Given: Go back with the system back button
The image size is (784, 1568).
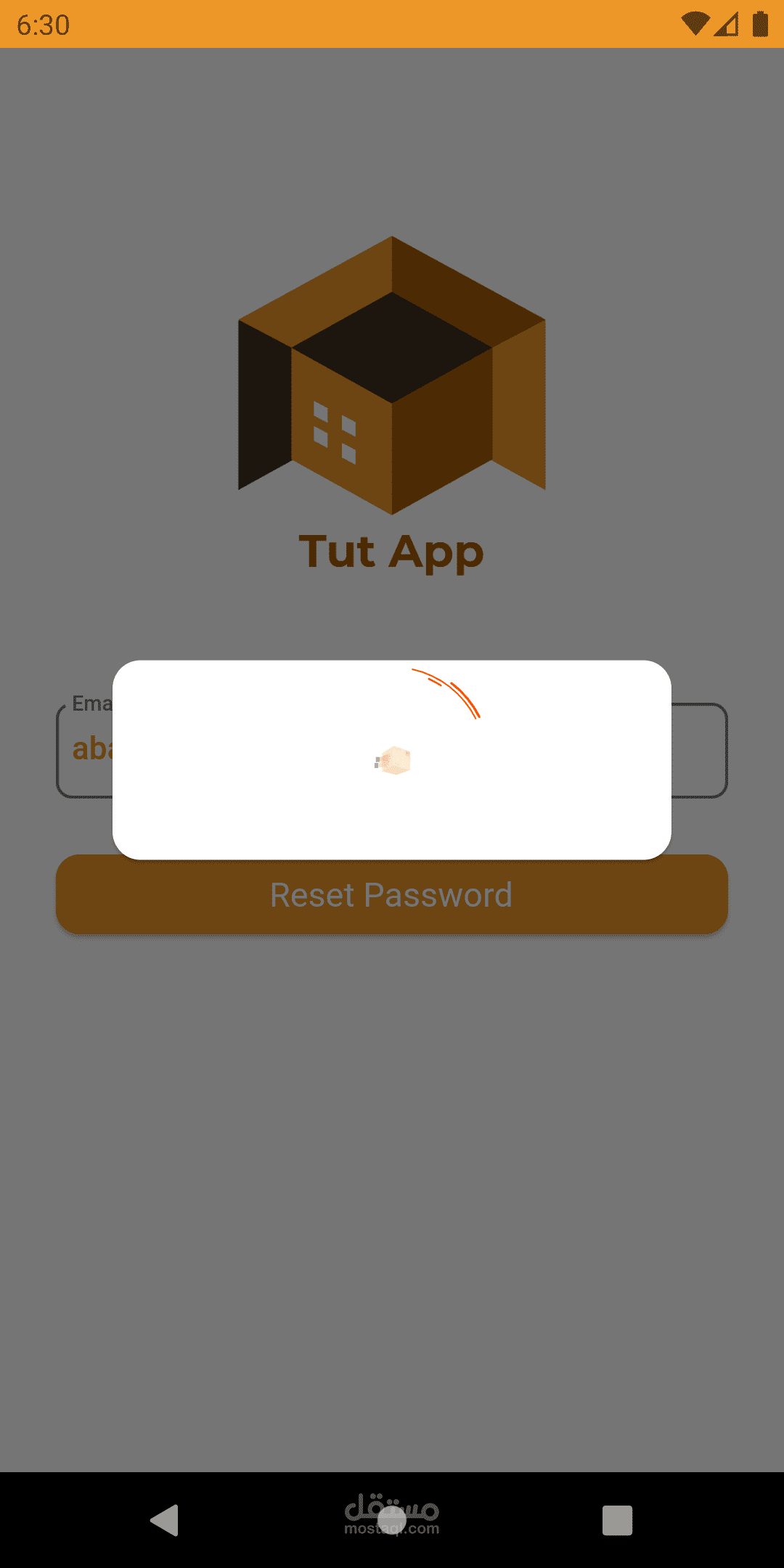Looking at the screenshot, I should [165, 1519].
